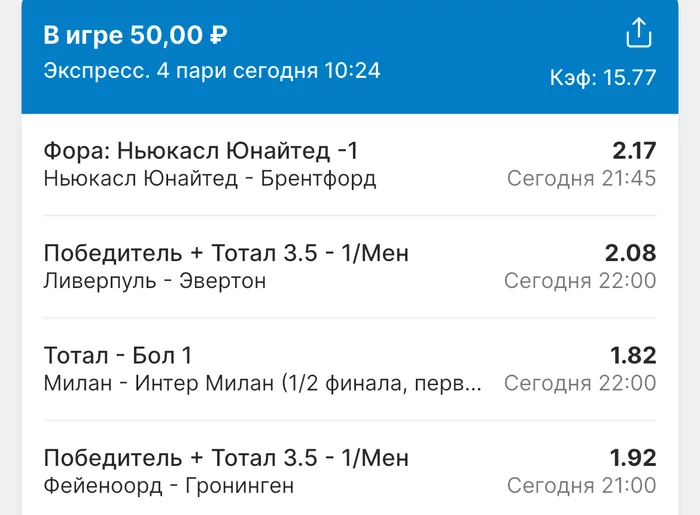Open the Newcastle United – Brentford match
The image size is (700, 515).
pos(211,179)
